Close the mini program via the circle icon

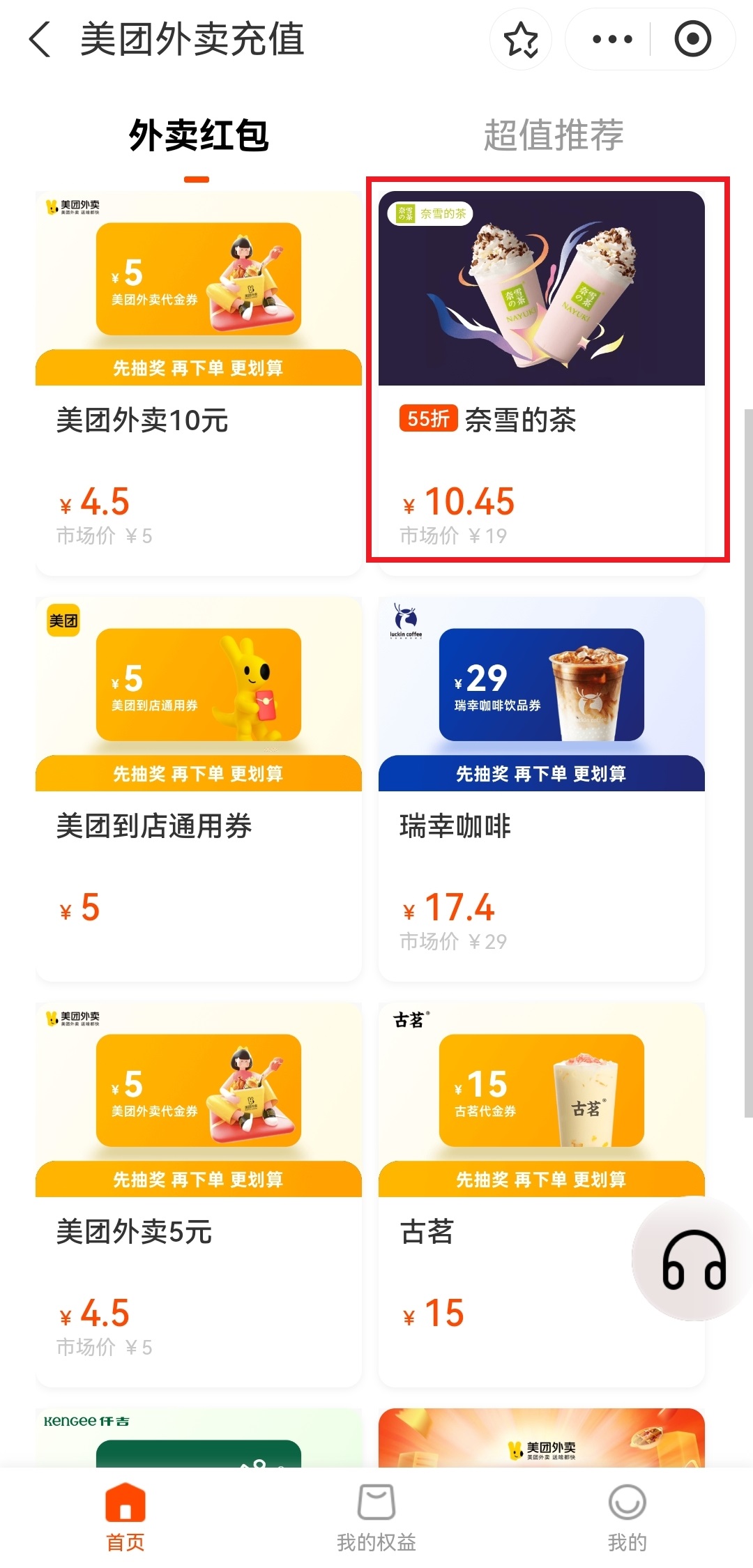(x=692, y=39)
